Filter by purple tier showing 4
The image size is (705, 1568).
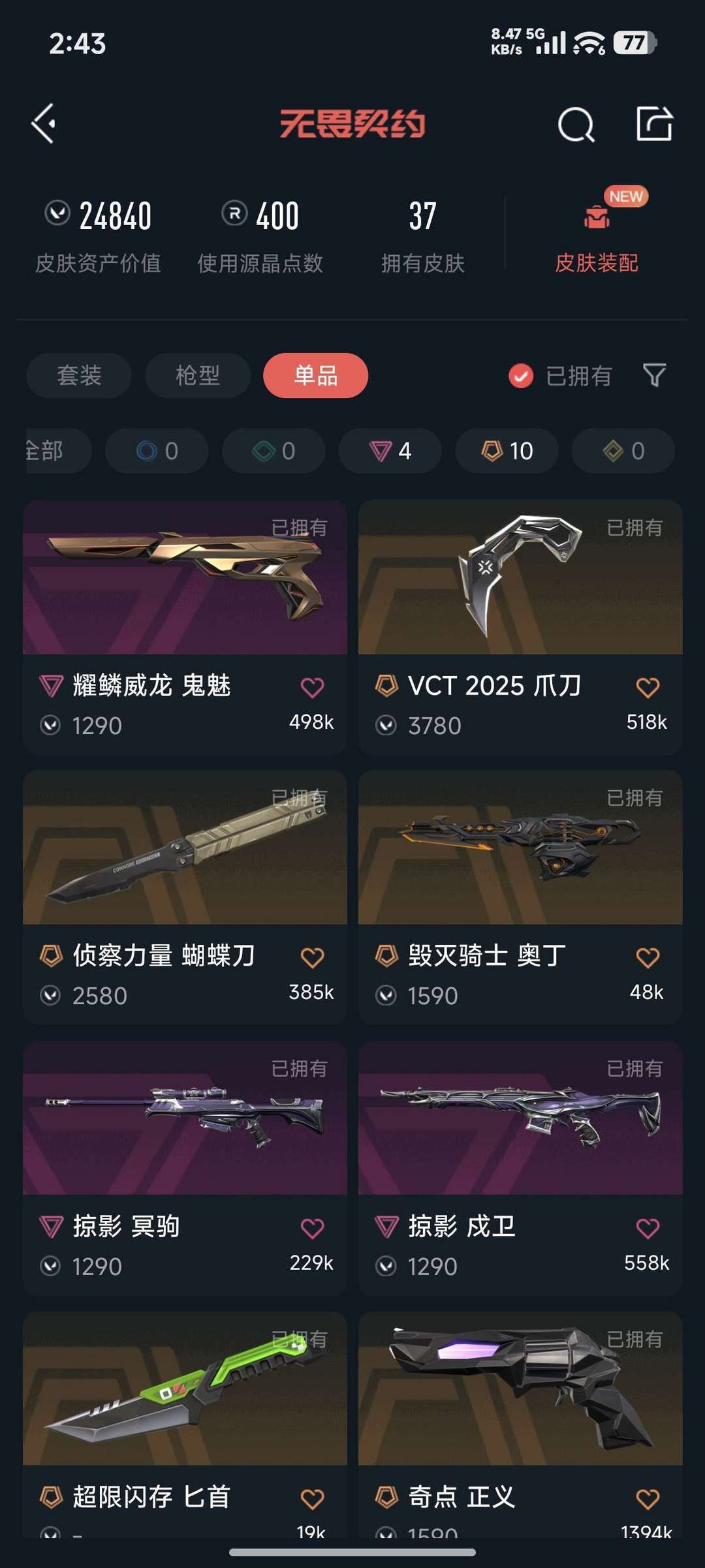(390, 451)
